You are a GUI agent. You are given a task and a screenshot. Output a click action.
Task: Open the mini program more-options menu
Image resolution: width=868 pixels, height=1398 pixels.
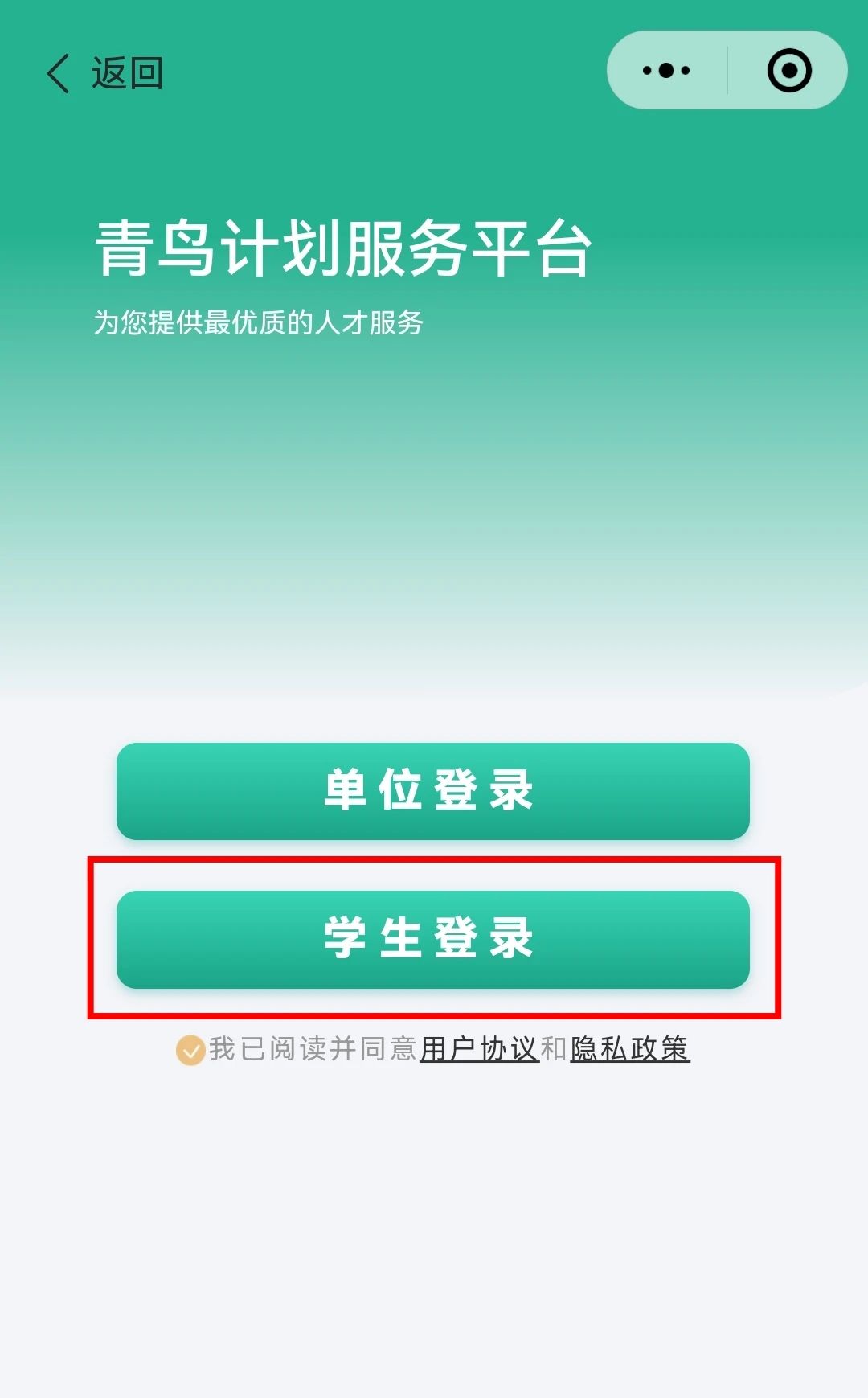coord(666,71)
